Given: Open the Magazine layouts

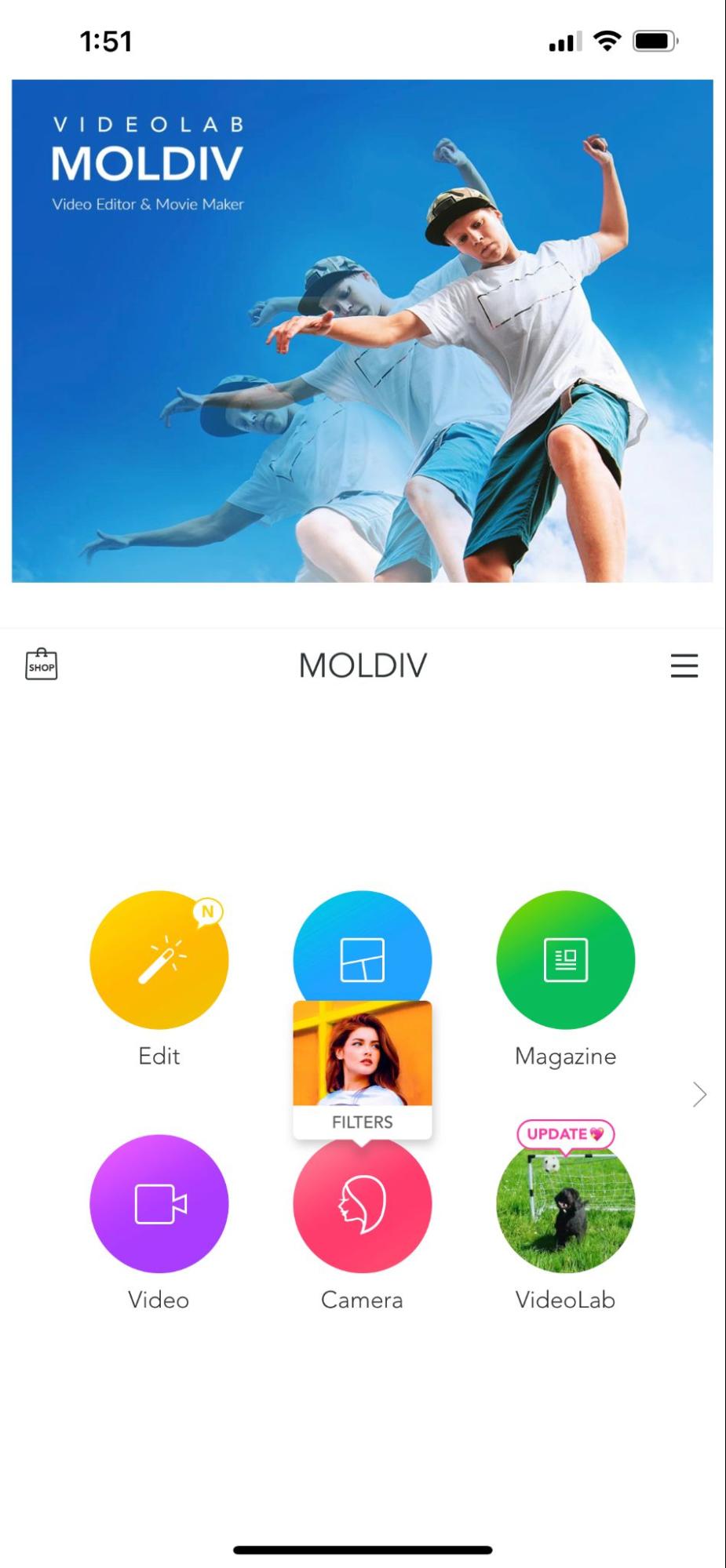Looking at the screenshot, I should click(x=565, y=959).
